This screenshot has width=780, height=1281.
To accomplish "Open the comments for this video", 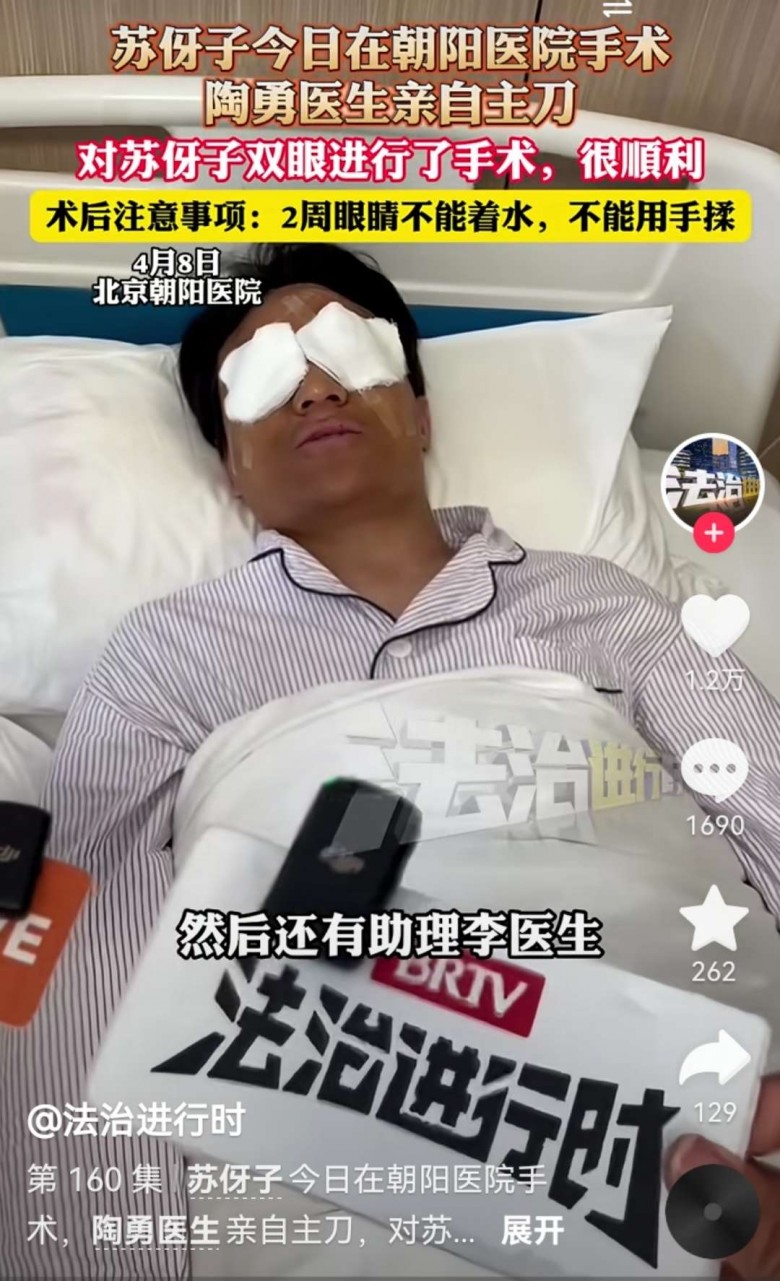I will coord(715,770).
